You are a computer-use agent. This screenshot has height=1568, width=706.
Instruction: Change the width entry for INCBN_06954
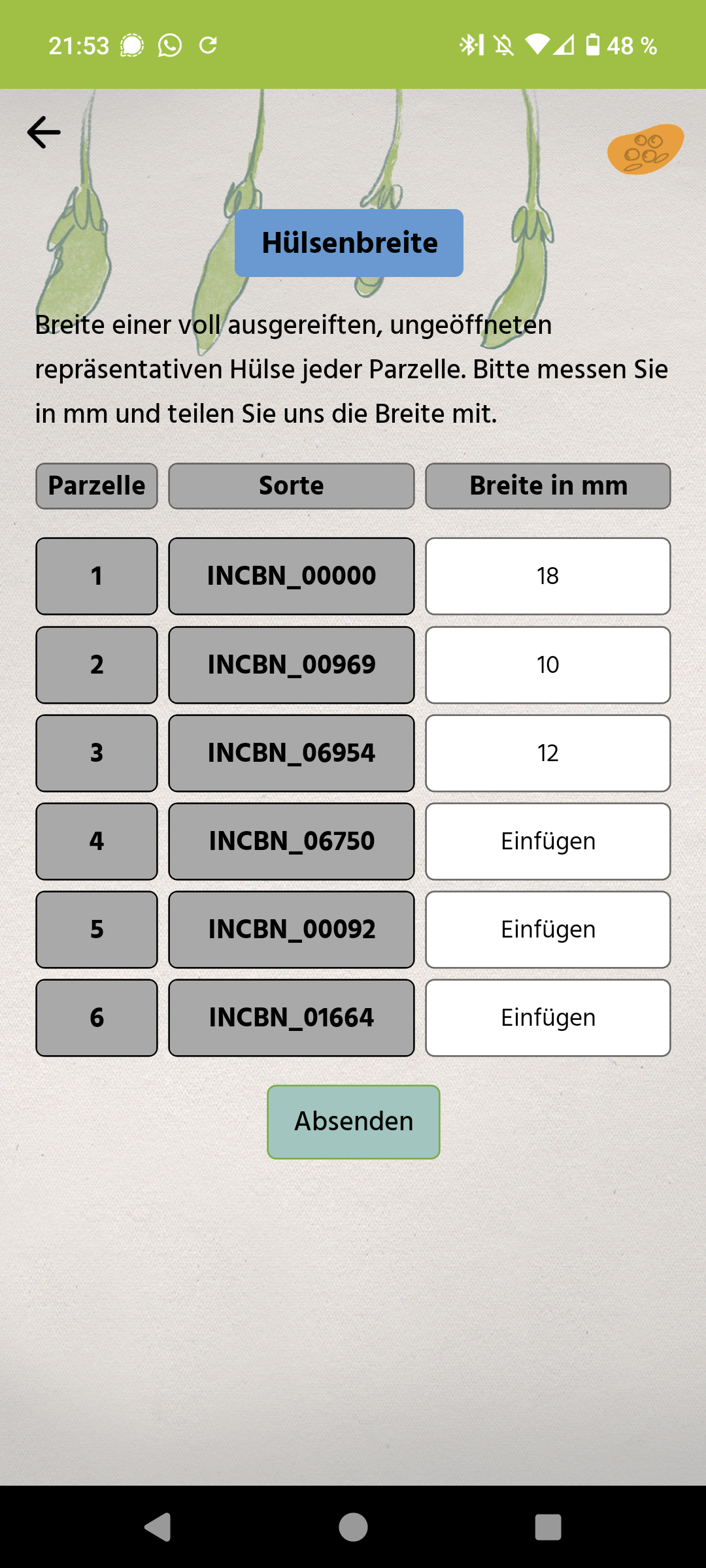[x=548, y=753]
